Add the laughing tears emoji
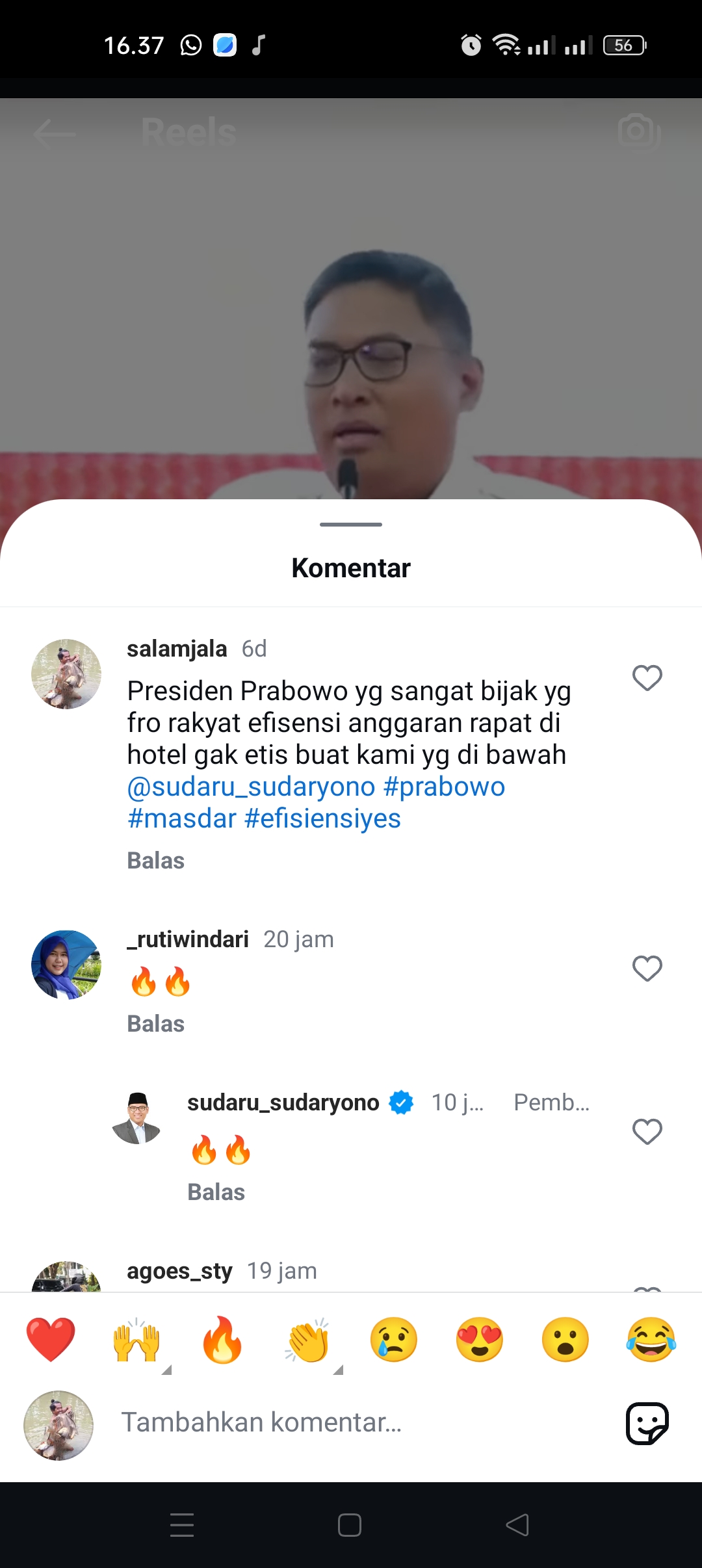702x1568 pixels. coord(651,1339)
